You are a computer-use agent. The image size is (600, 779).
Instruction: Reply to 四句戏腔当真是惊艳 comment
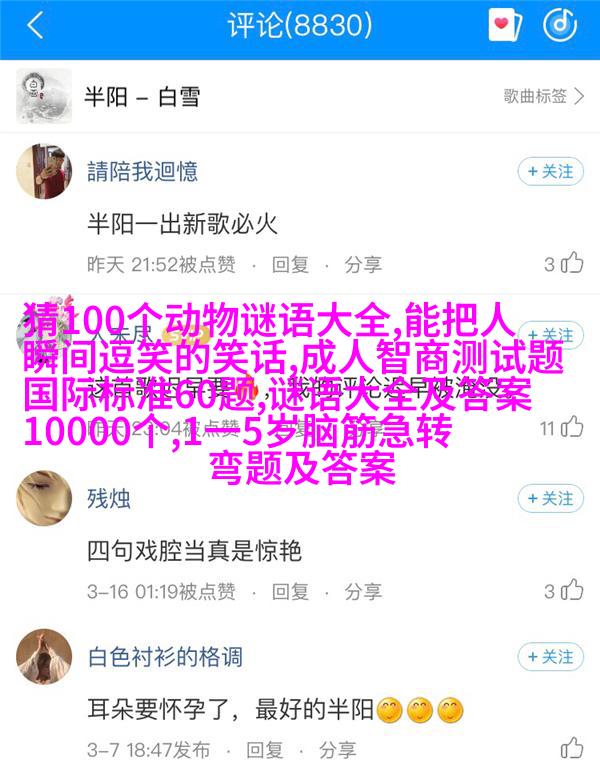coord(291,590)
